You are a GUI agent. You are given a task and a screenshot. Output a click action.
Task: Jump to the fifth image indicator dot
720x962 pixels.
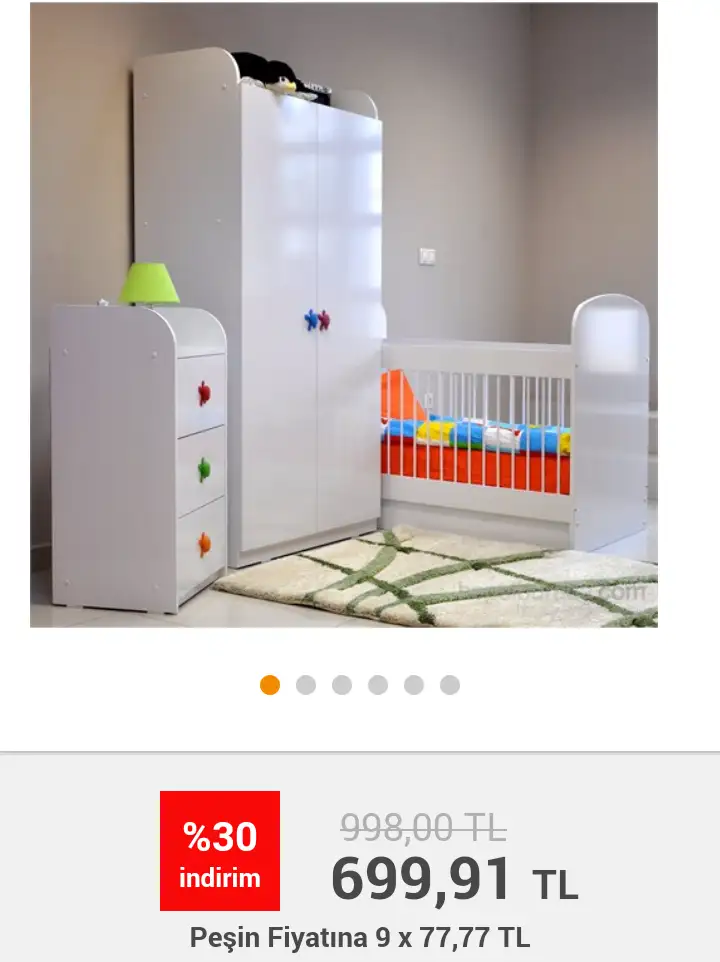coord(414,685)
